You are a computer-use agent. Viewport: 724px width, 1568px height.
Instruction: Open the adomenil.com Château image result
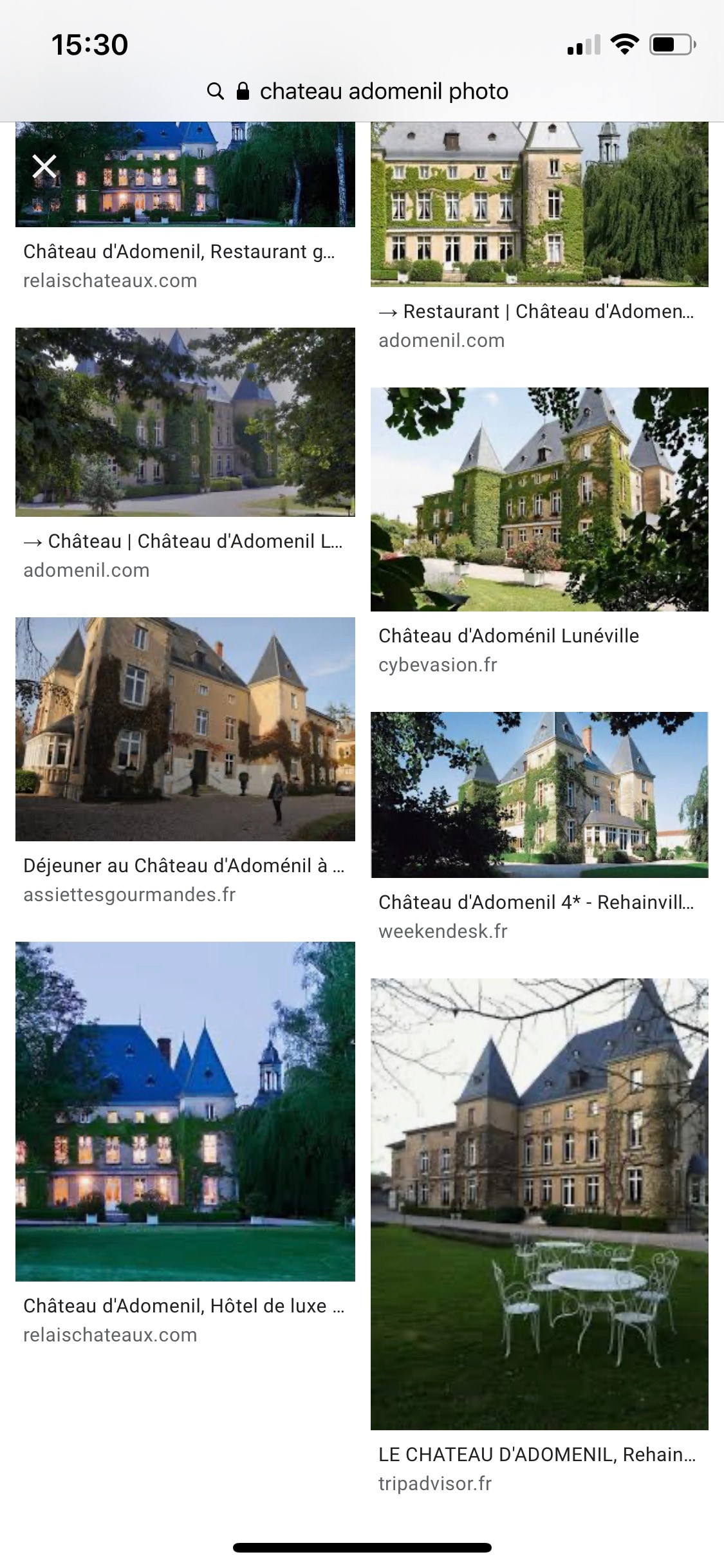[x=185, y=422]
